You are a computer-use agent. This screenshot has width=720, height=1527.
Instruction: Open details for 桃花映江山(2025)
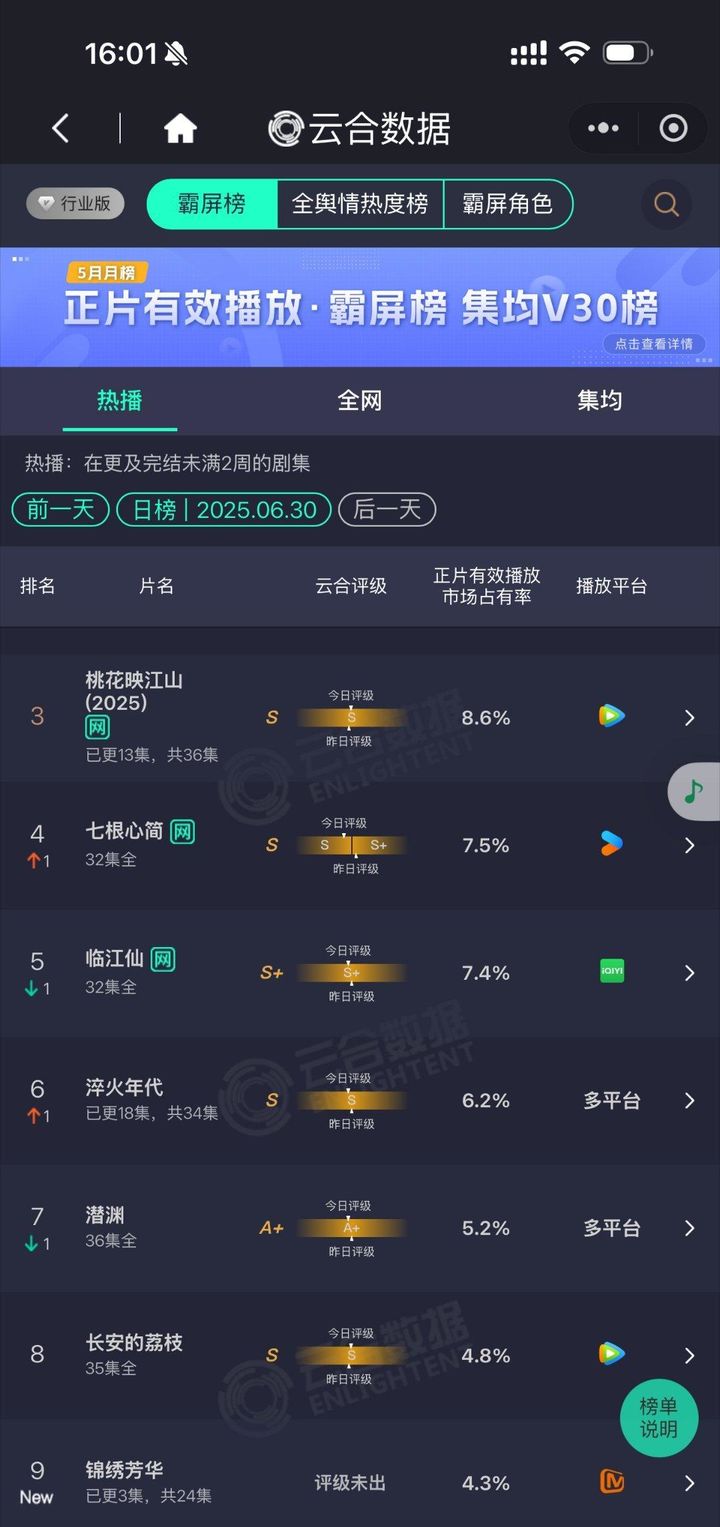(689, 718)
